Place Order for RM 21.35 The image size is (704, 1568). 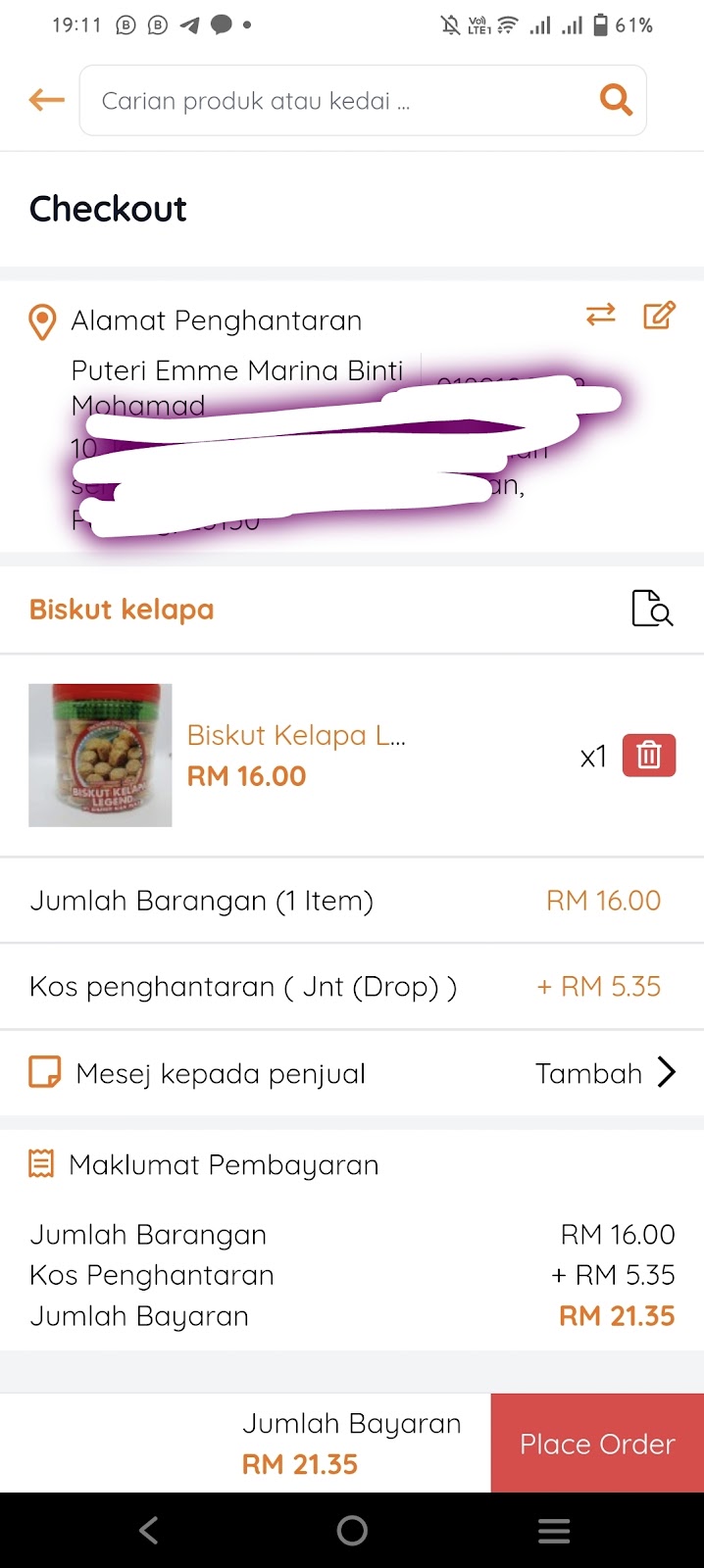click(597, 1444)
